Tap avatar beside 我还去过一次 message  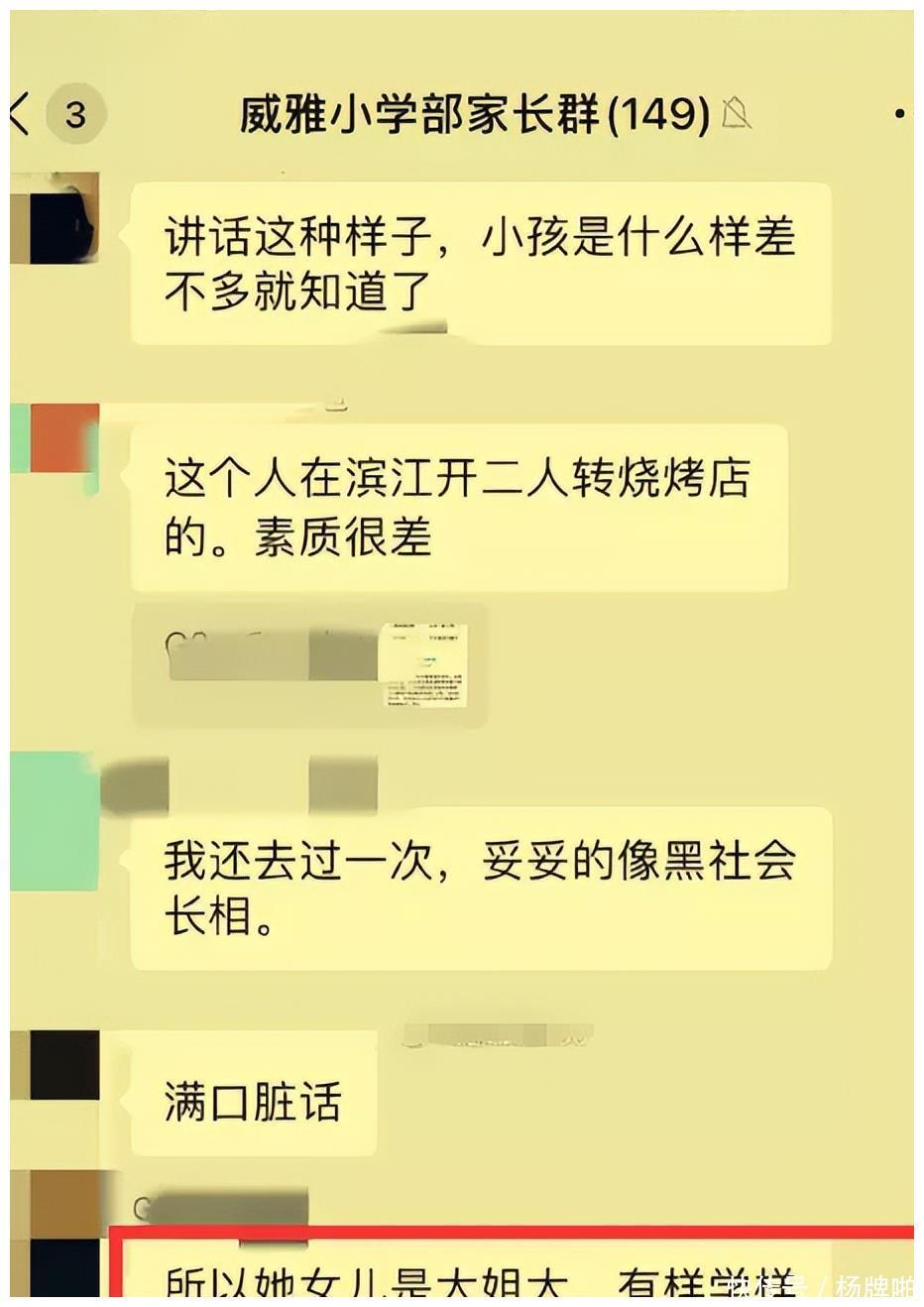pyautogui.click(x=56, y=820)
